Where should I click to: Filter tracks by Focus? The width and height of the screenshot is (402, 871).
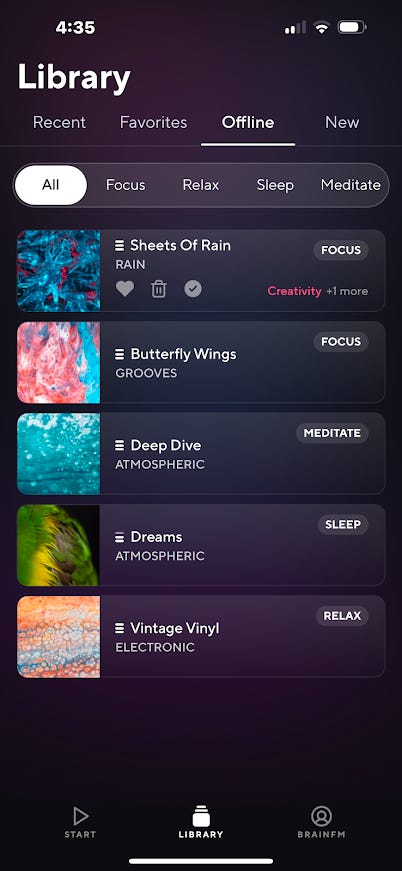[125, 185]
